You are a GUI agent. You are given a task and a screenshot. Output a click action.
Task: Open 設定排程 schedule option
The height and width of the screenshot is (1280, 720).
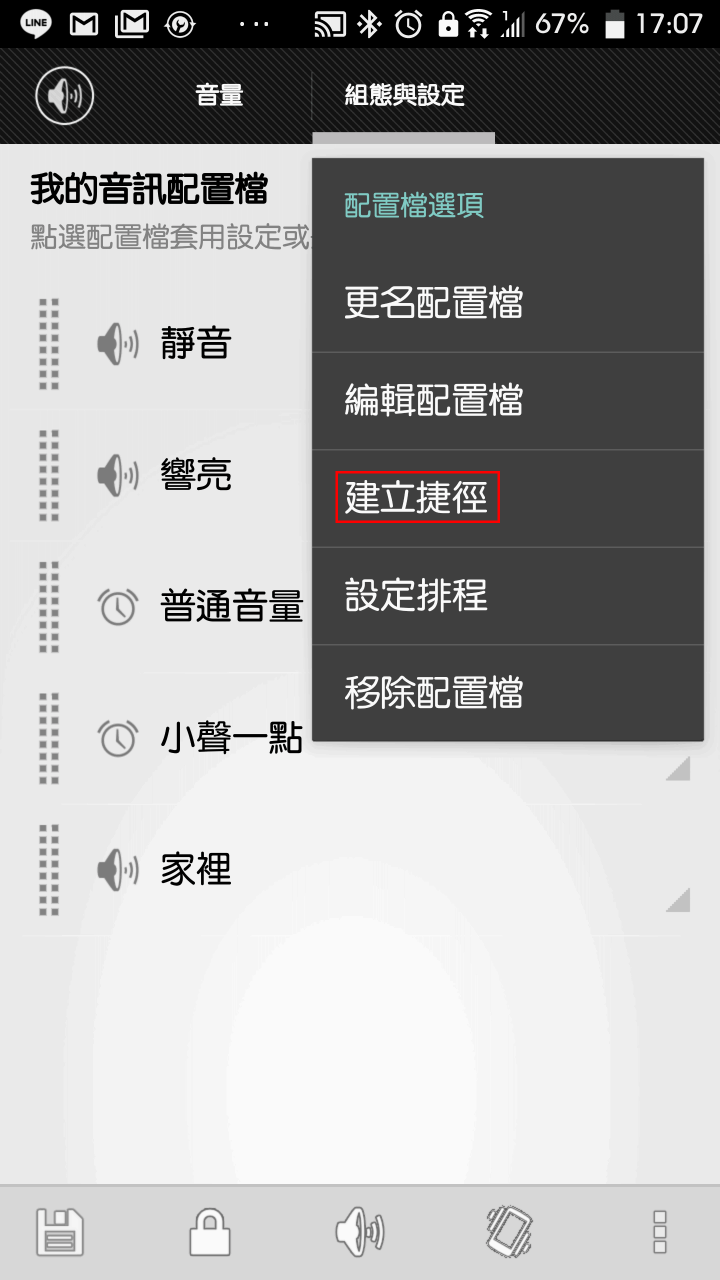(417, 596)
